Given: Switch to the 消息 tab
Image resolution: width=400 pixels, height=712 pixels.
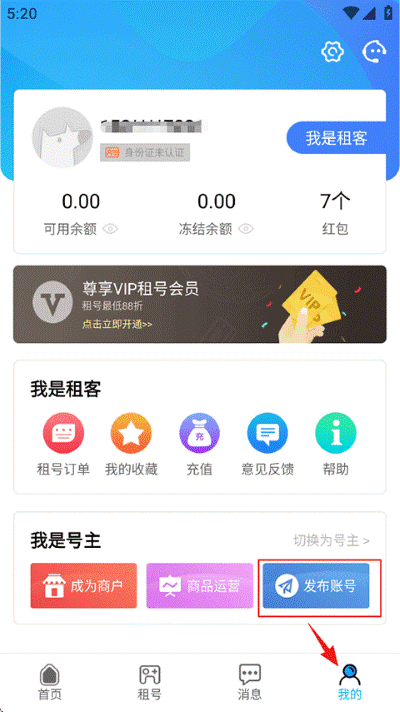Looking at the screenshot, I should 250,682.
